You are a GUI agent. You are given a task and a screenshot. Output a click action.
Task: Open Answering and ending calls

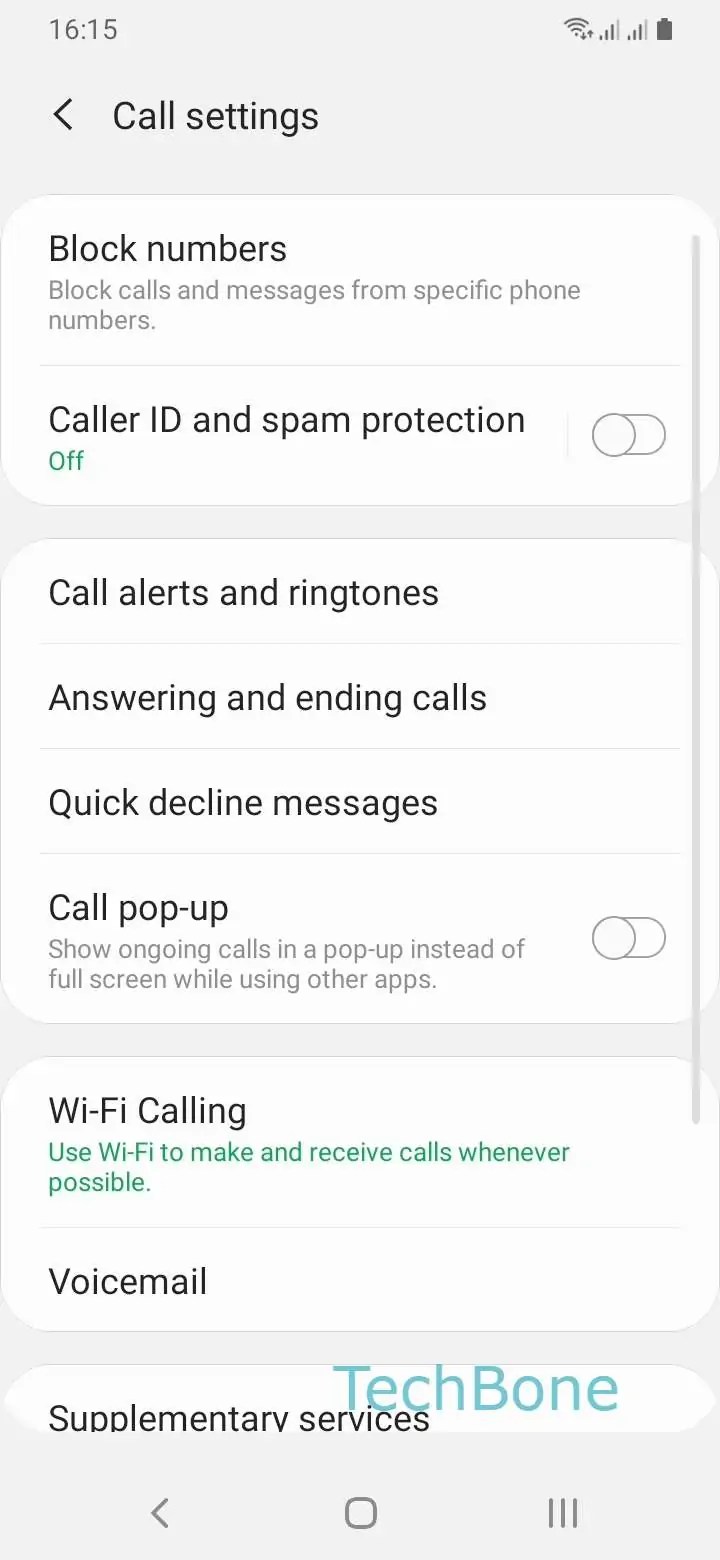(x=360, y=697)
